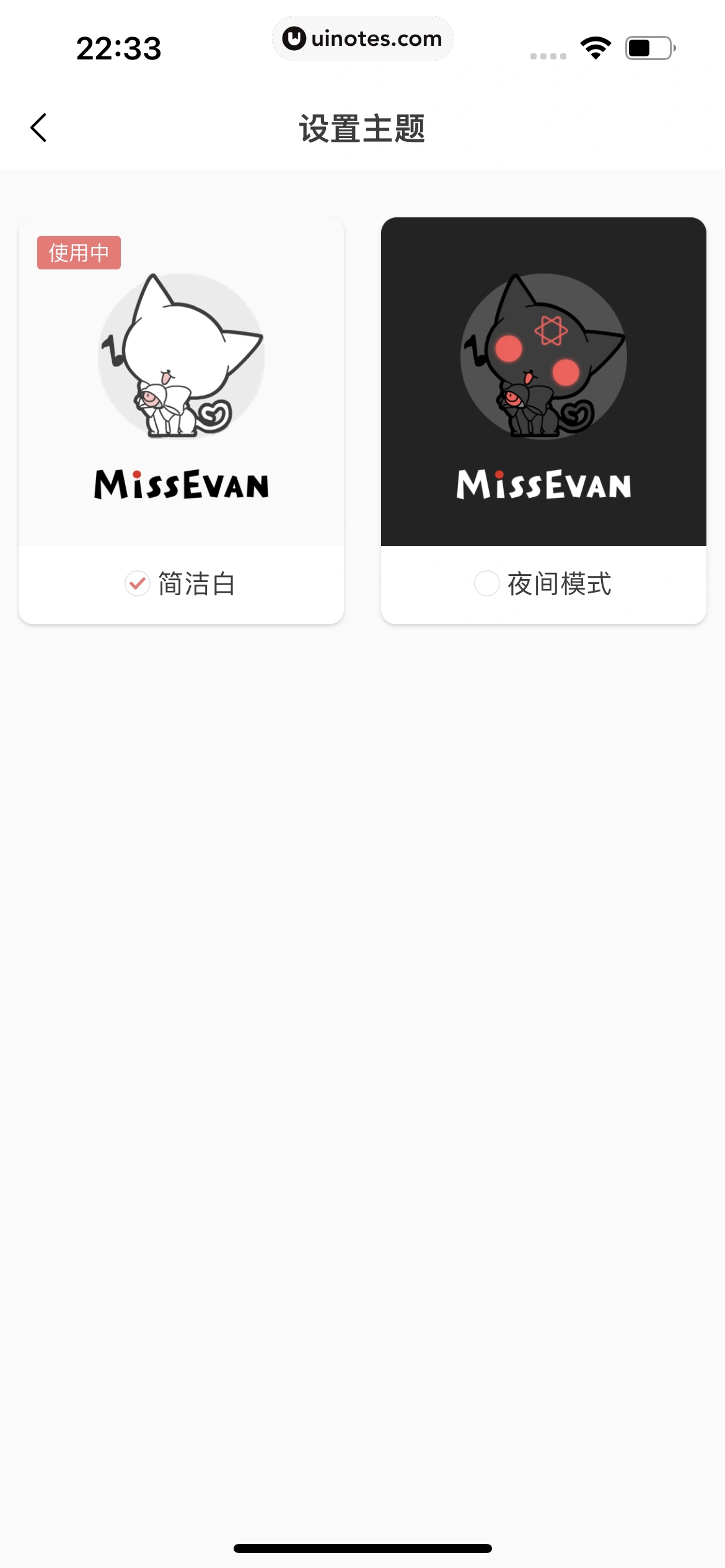Select the 夜间模式 radio button

(x=486, y=583)
